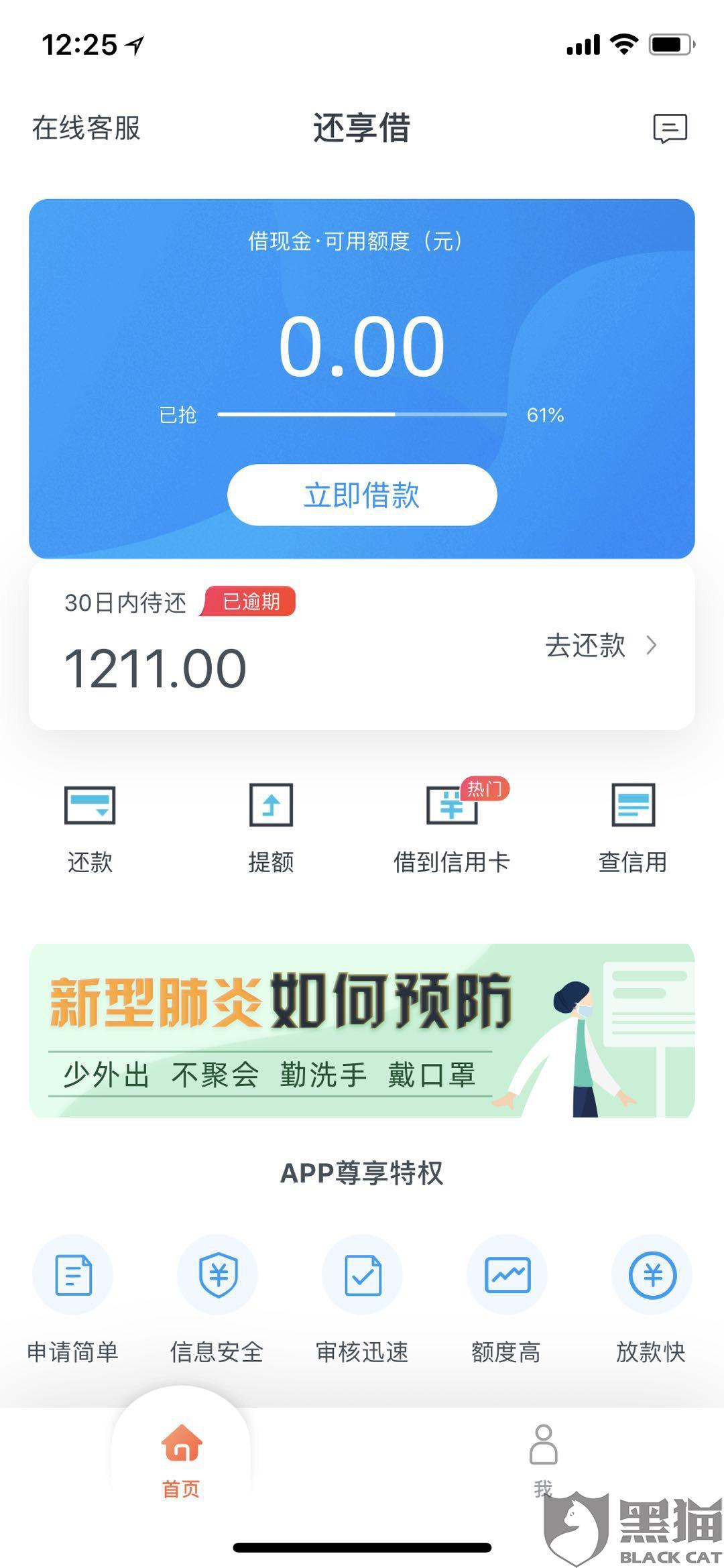Go to repayment via 去还款
724x1568 pixels.
(600, 646)
